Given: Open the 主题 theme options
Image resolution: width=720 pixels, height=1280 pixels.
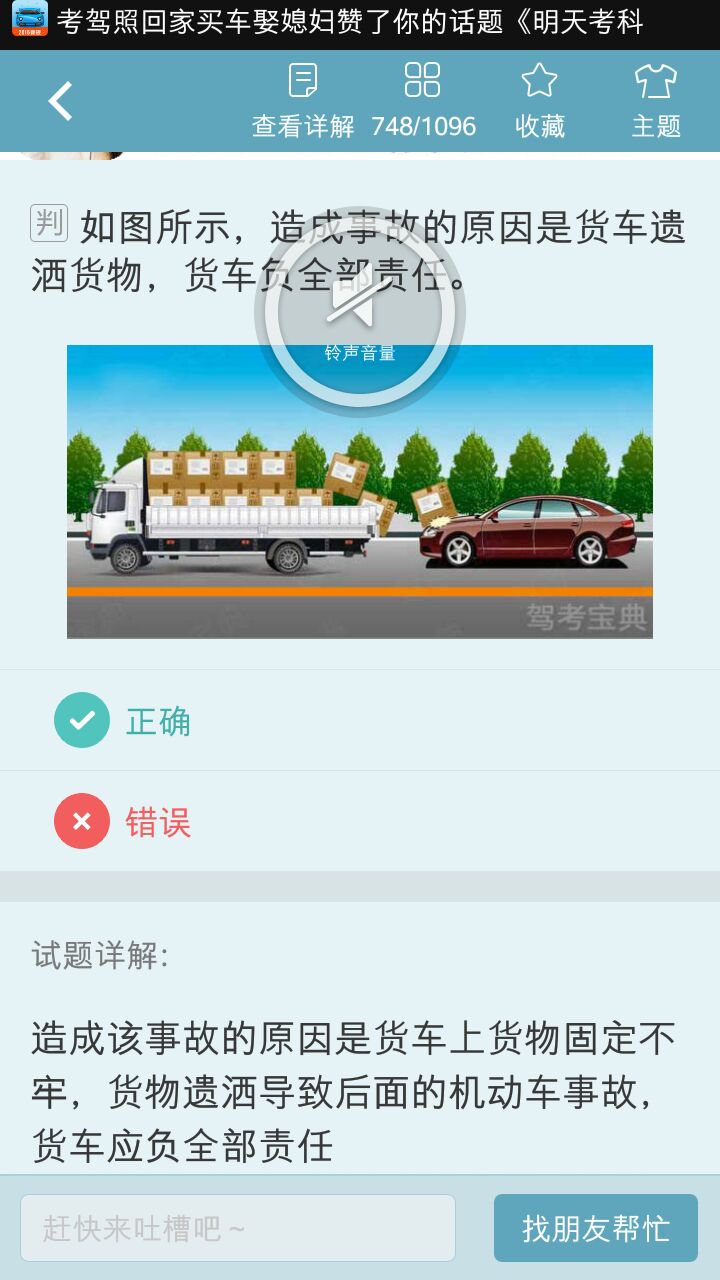Looking at the screenshot, I should tap(656, 101).
